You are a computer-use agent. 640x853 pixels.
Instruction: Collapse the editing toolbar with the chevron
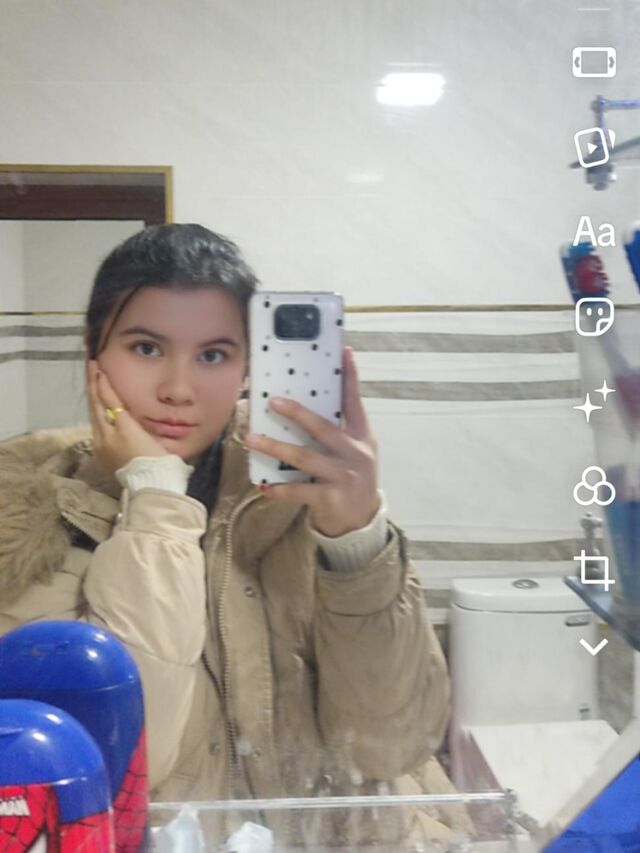tap(594, 647)
